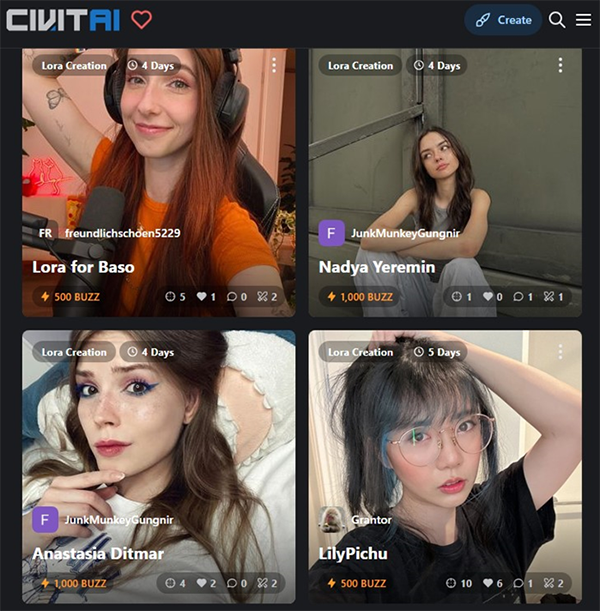Open the Lora for Baso bounty card
600x611 pixels.
[x=83, y=267]
